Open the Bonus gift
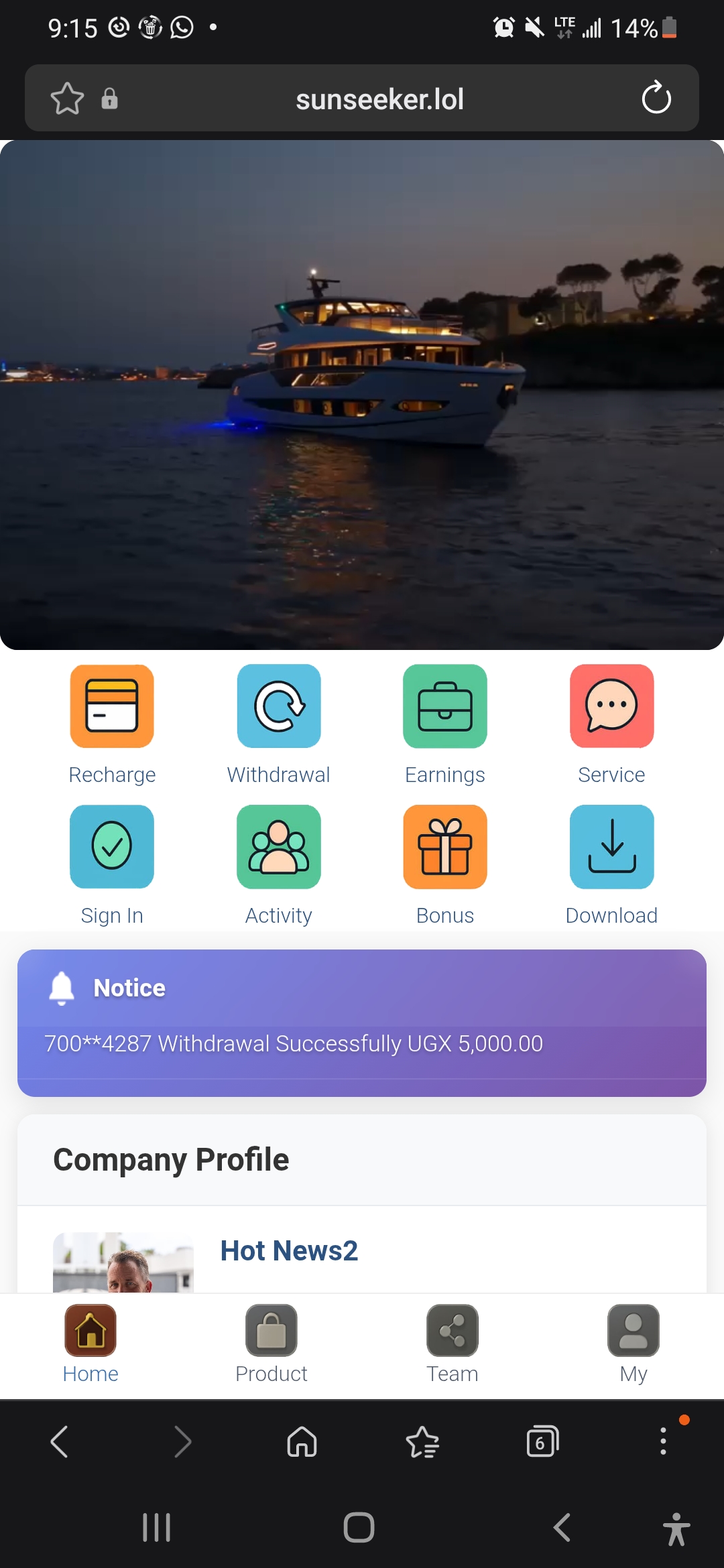 tap(445, 846)
